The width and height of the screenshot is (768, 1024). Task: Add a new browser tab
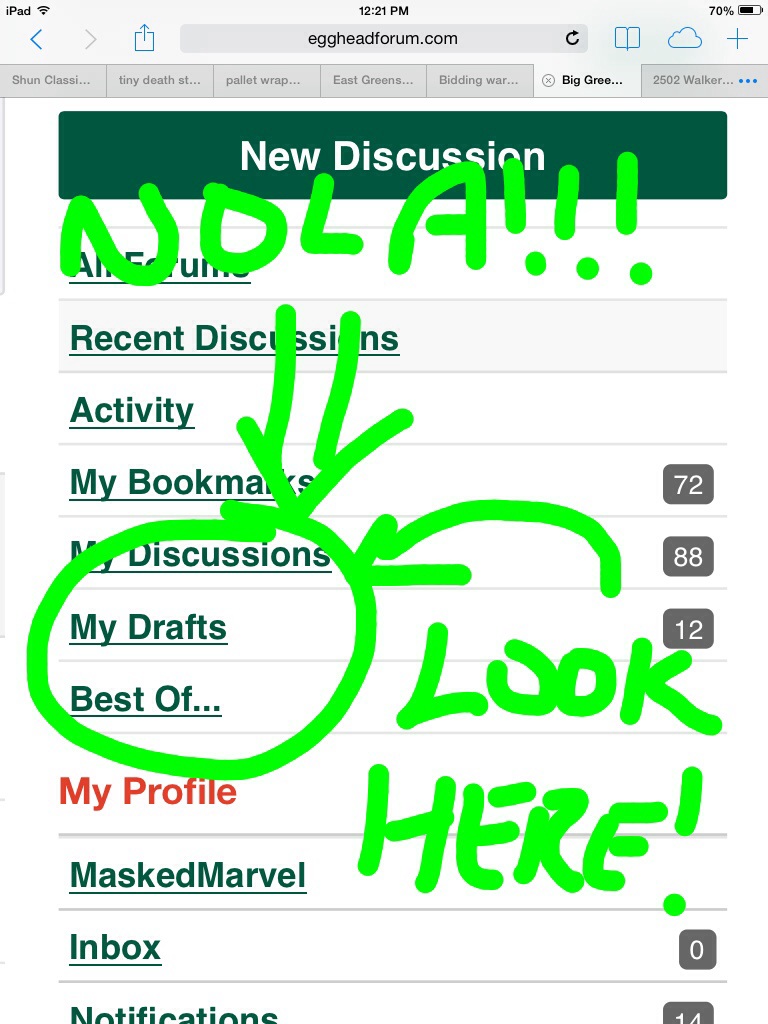[737, 39]
